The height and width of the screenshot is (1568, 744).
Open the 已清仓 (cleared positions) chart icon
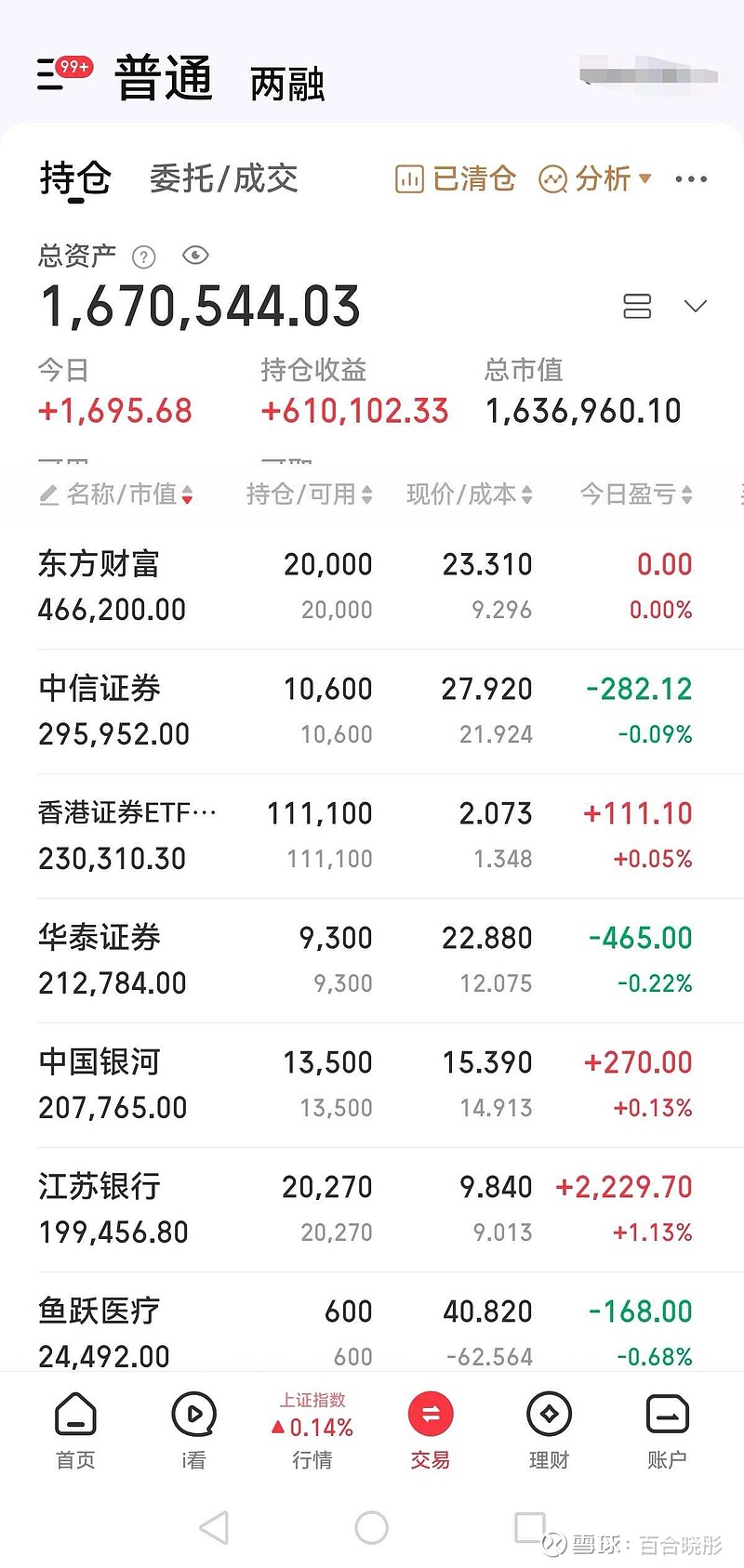click(x=411, y=178)
